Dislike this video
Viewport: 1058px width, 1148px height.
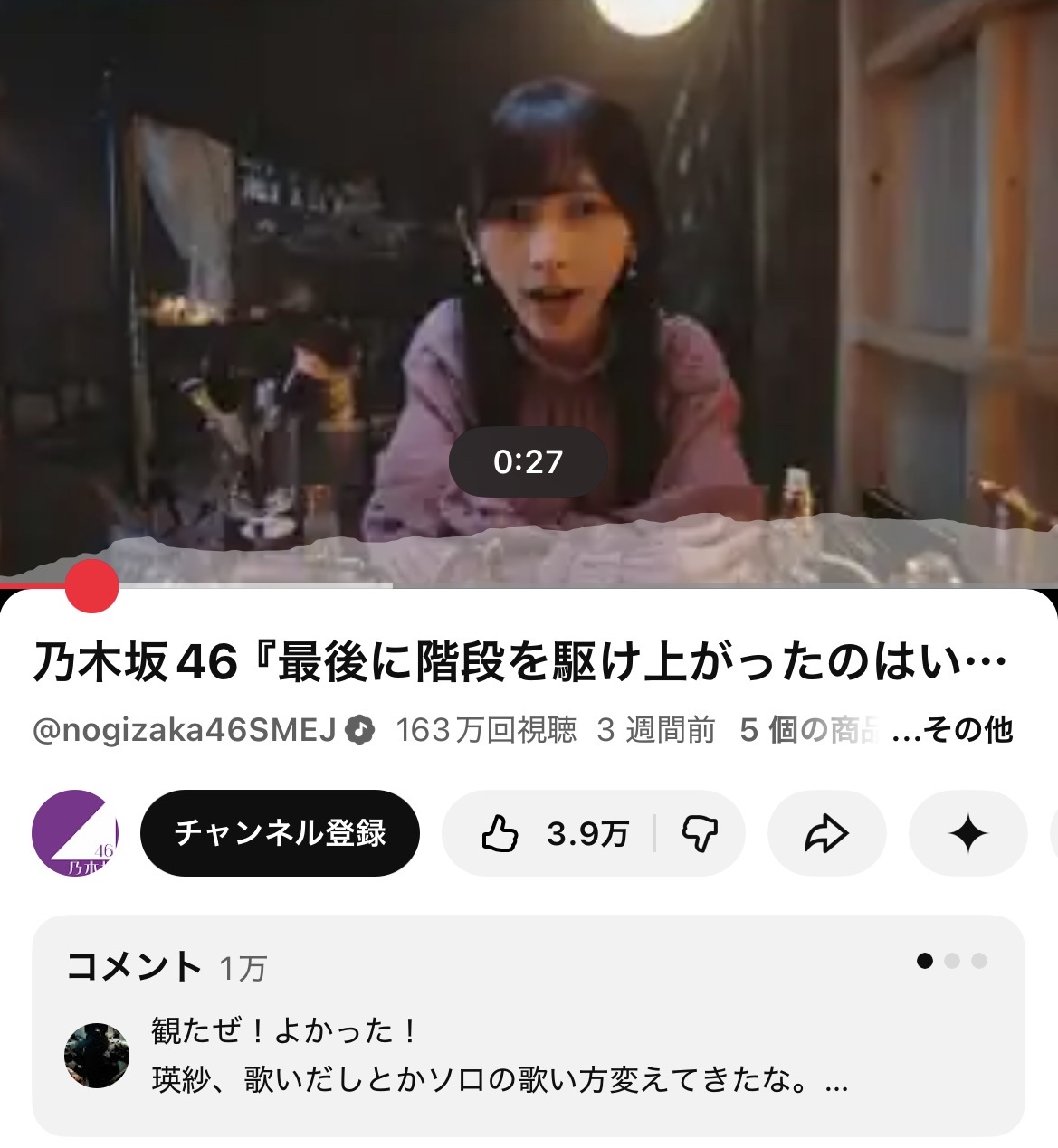pyautogui.click(x=700, y=833)
